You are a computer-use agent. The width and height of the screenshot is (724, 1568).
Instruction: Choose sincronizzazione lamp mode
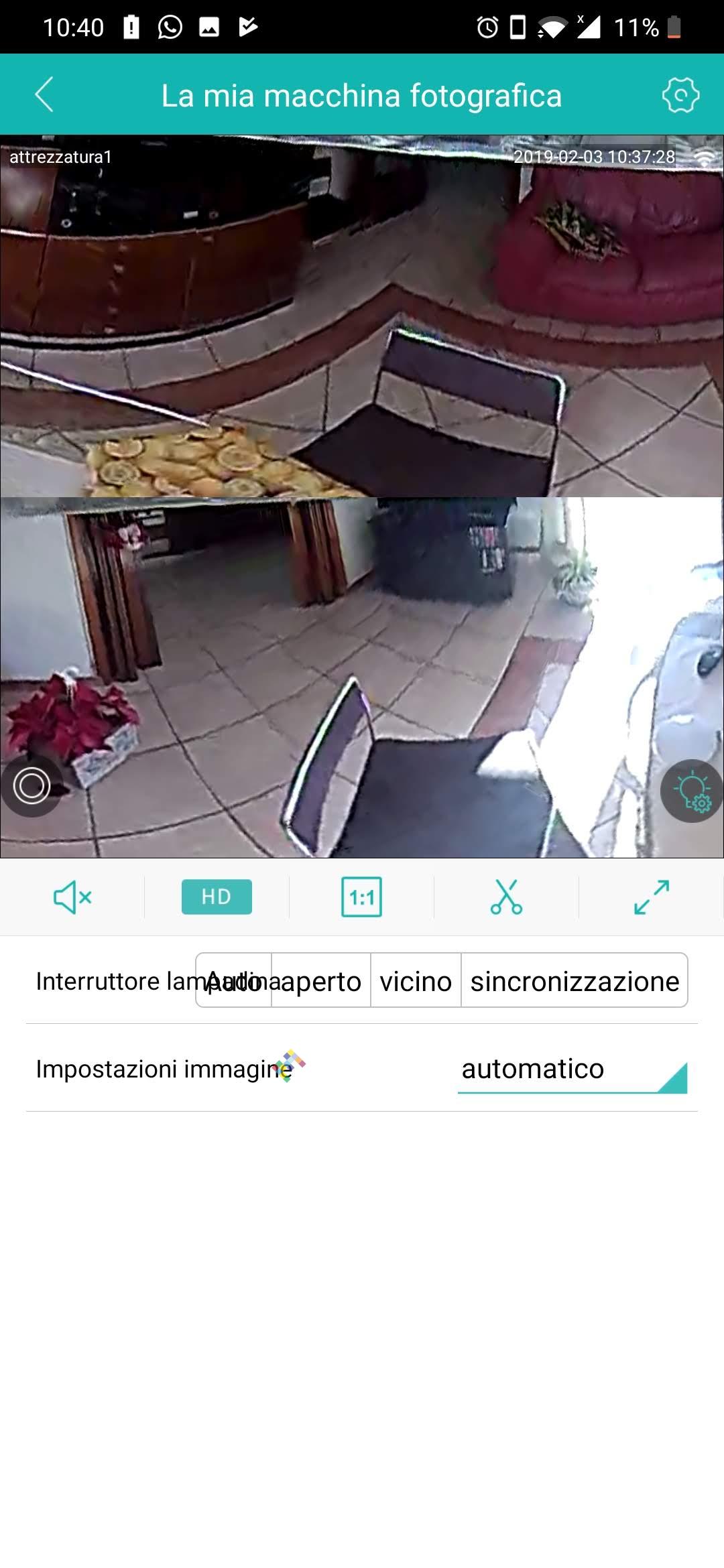(x=575, y=981)
